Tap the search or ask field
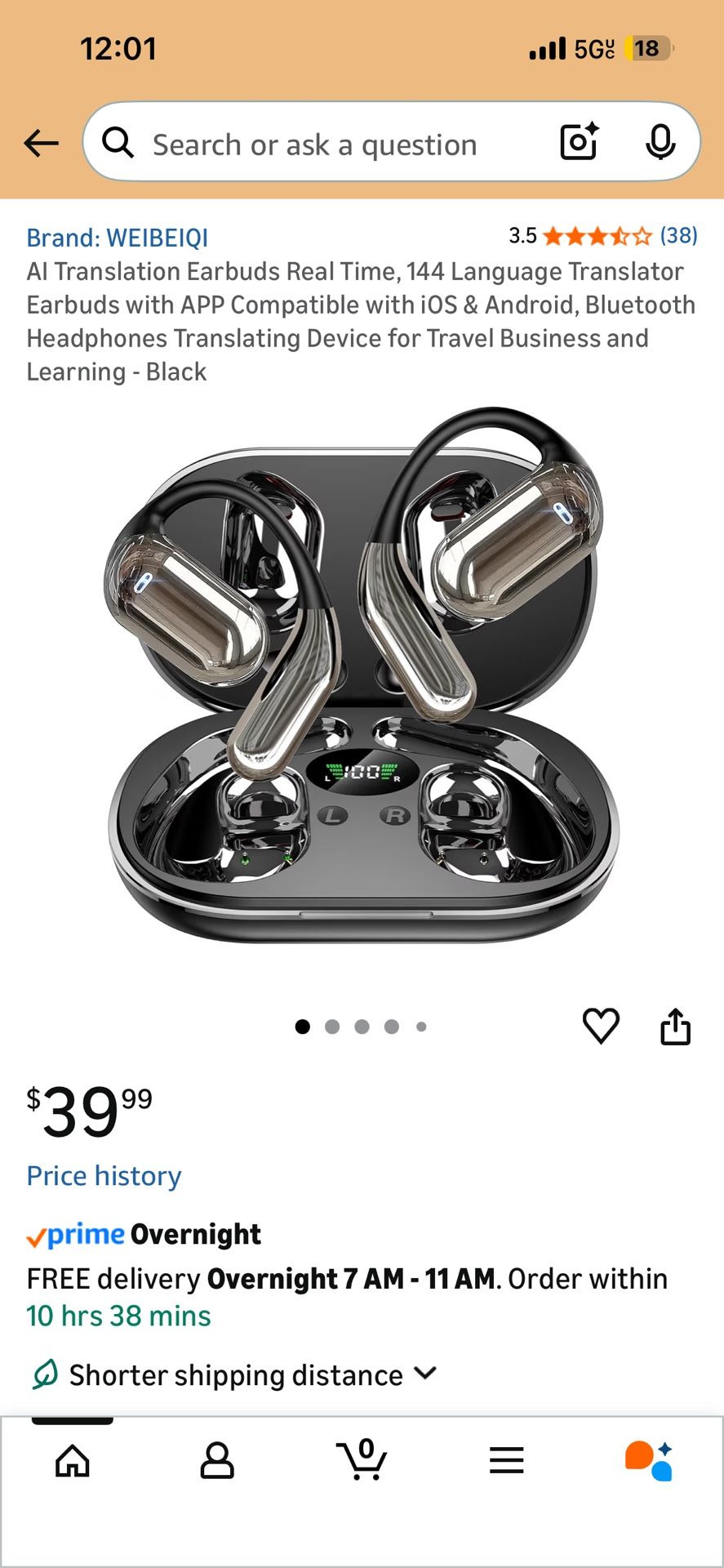This screenshot has height=1568, width=724. coord(326,145)
